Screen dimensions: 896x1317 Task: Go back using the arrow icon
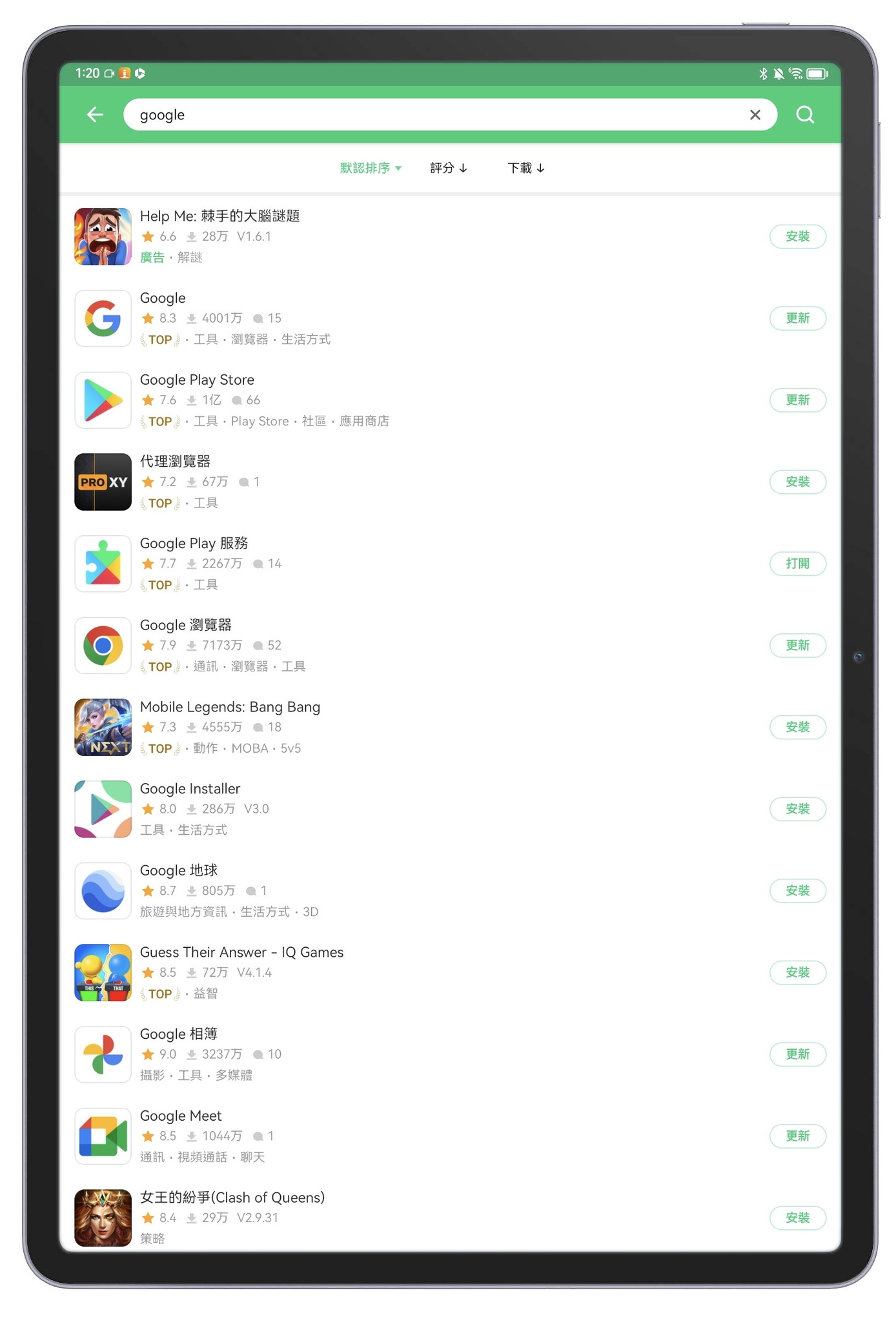[x=95, y=115]
